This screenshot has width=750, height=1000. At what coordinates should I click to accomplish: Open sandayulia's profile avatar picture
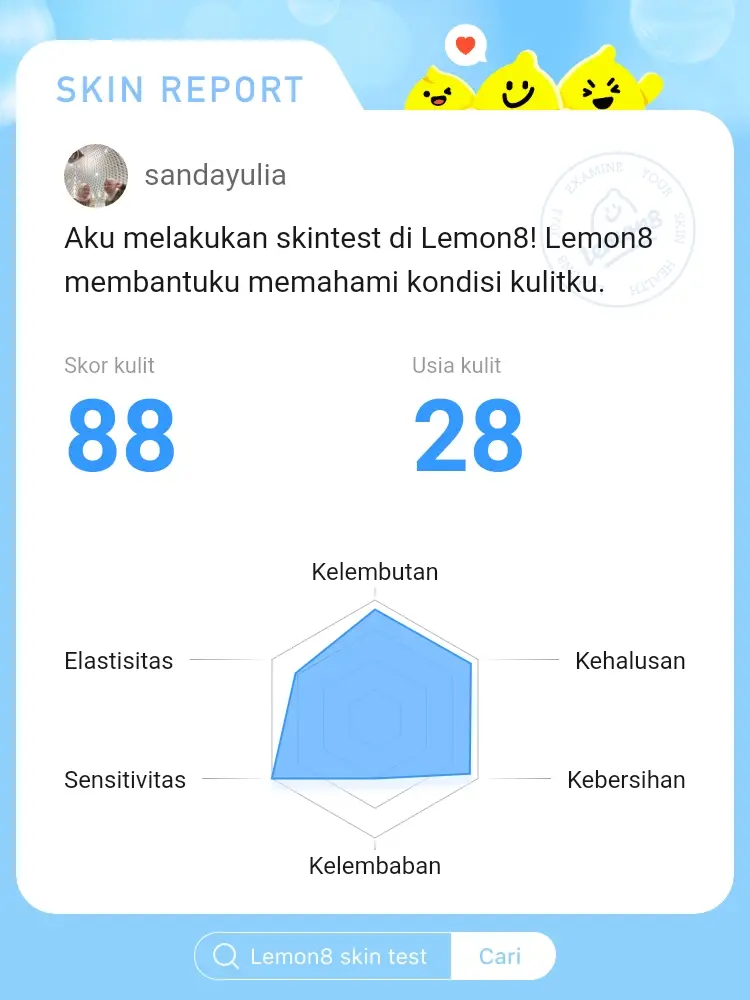(x=96, y=175)
